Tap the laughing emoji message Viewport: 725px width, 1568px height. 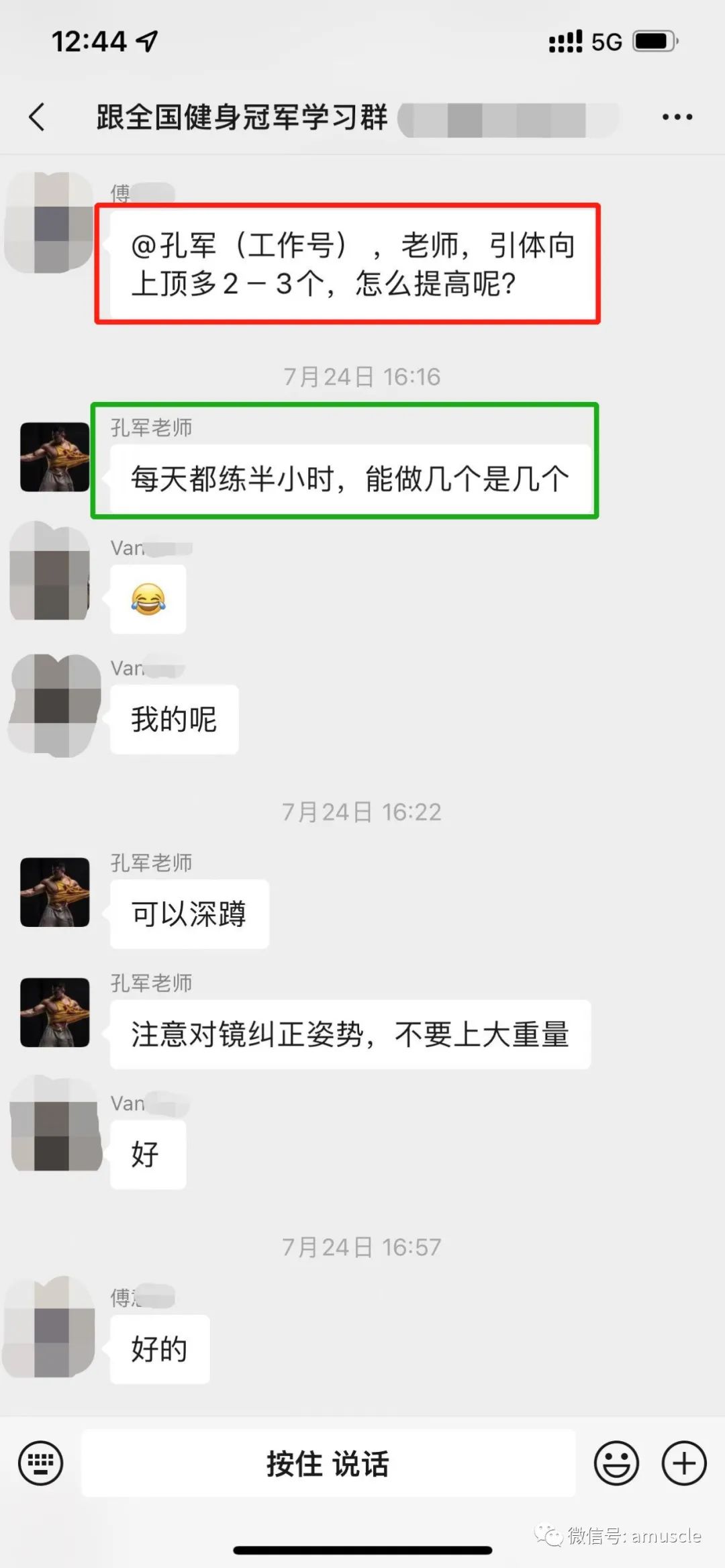point(148,599)
